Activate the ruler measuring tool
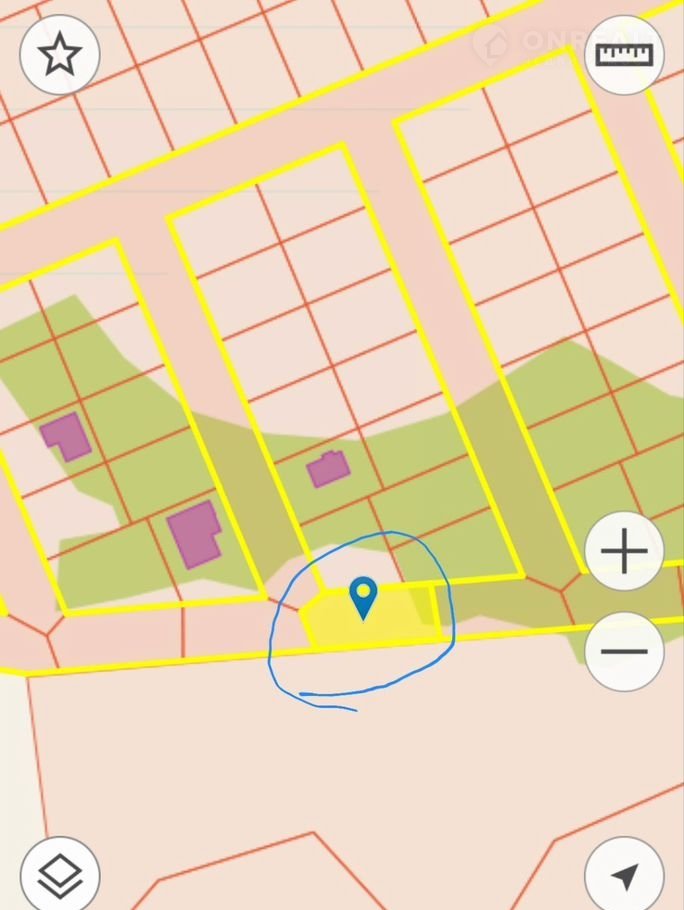This screenshot has width=684, height=910. [x=624, y=55]
